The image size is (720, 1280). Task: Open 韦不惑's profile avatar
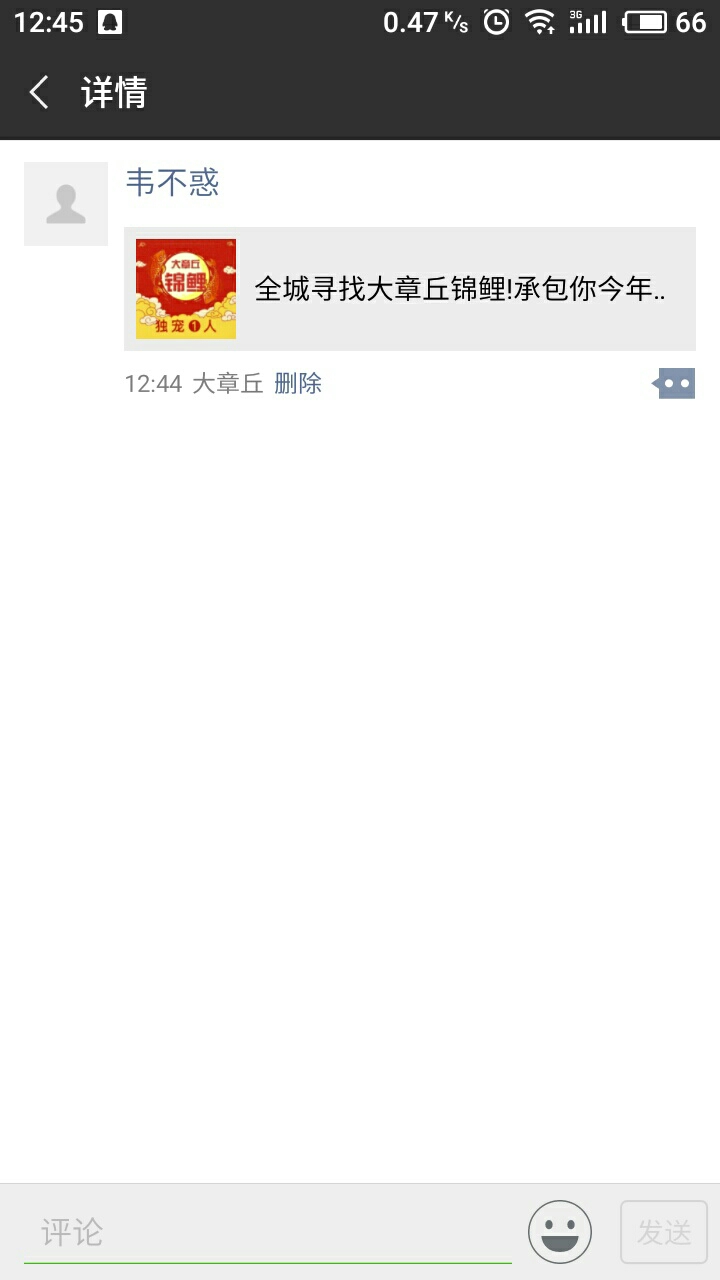[66, 204]
